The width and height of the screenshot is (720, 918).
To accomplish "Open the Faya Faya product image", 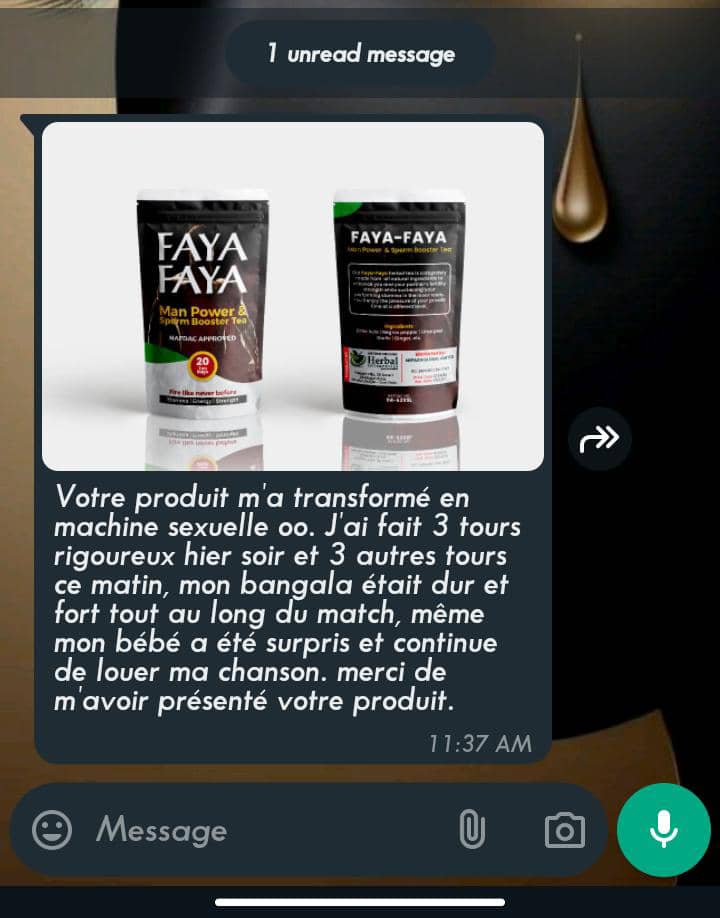I will tap(293, 296).
